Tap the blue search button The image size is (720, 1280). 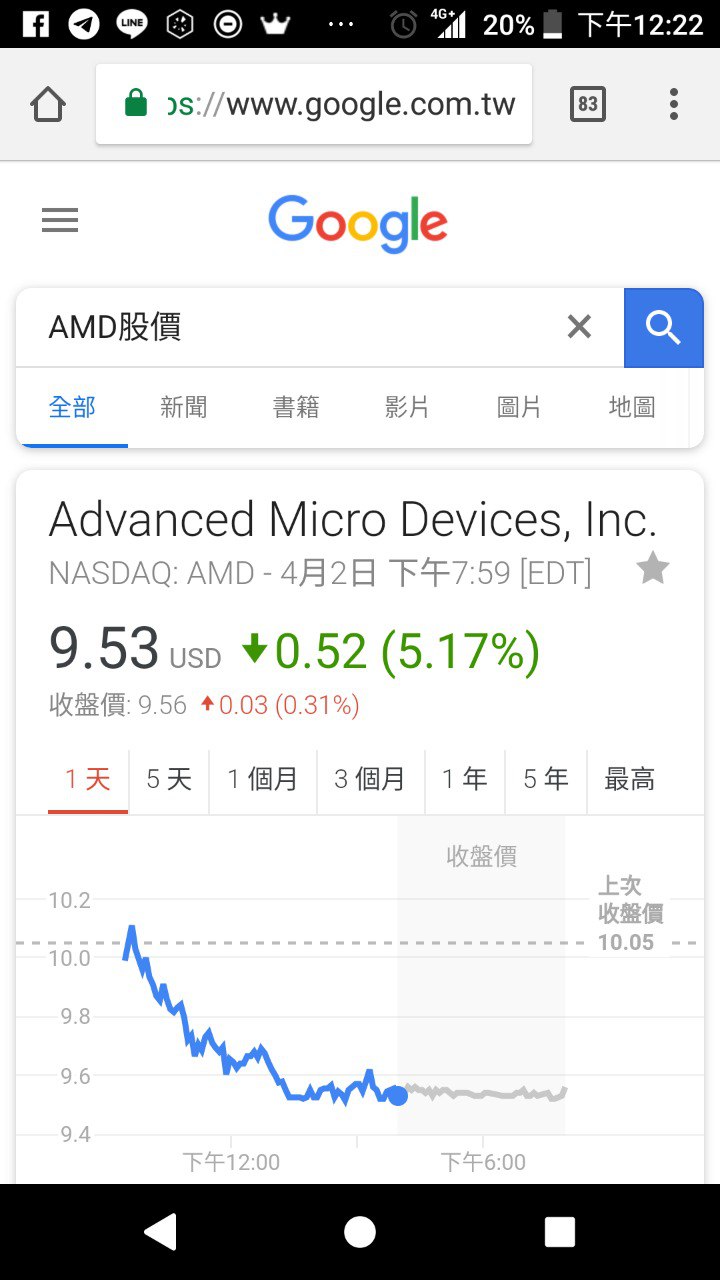pyautogui.click(x=663, y=327)
